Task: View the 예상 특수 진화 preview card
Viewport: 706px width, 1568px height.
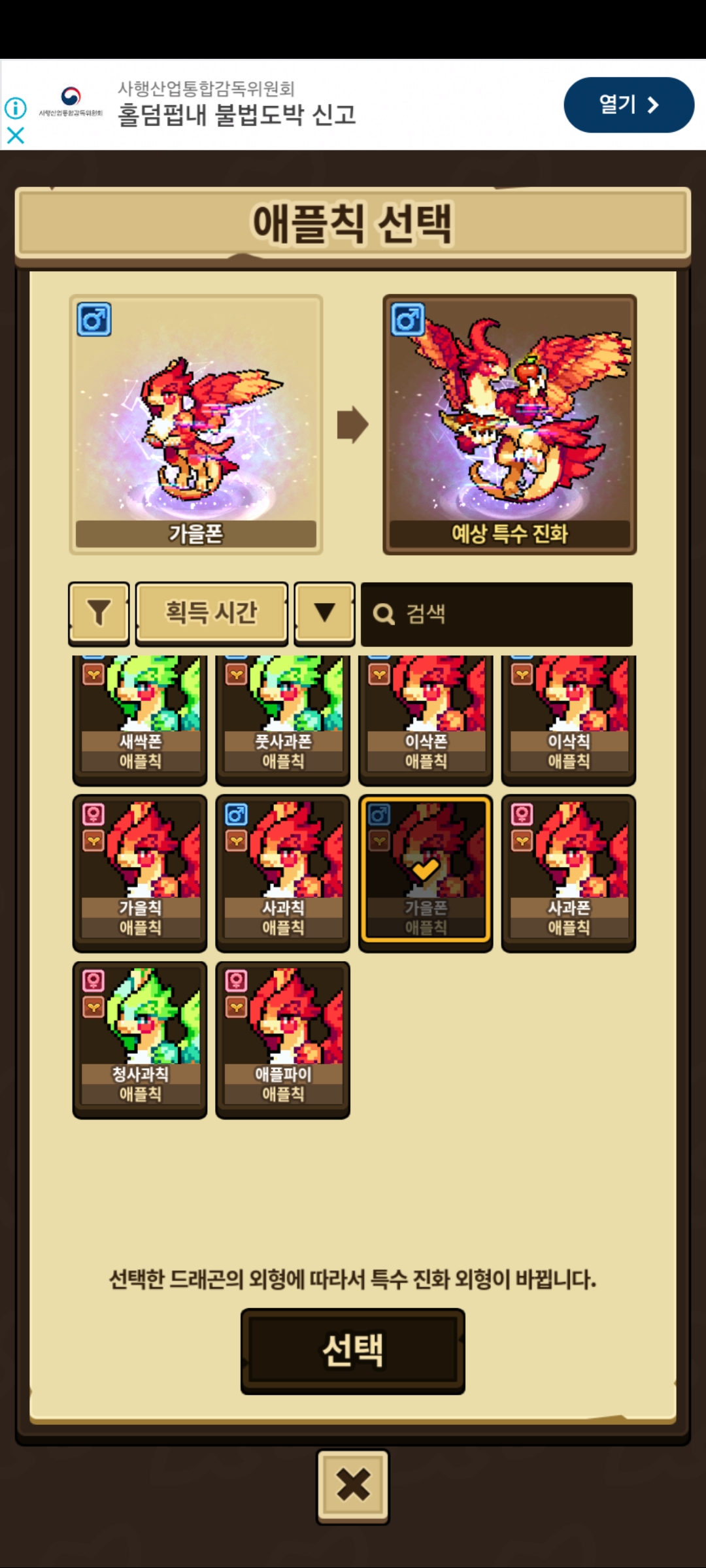Action: (509, 425)
